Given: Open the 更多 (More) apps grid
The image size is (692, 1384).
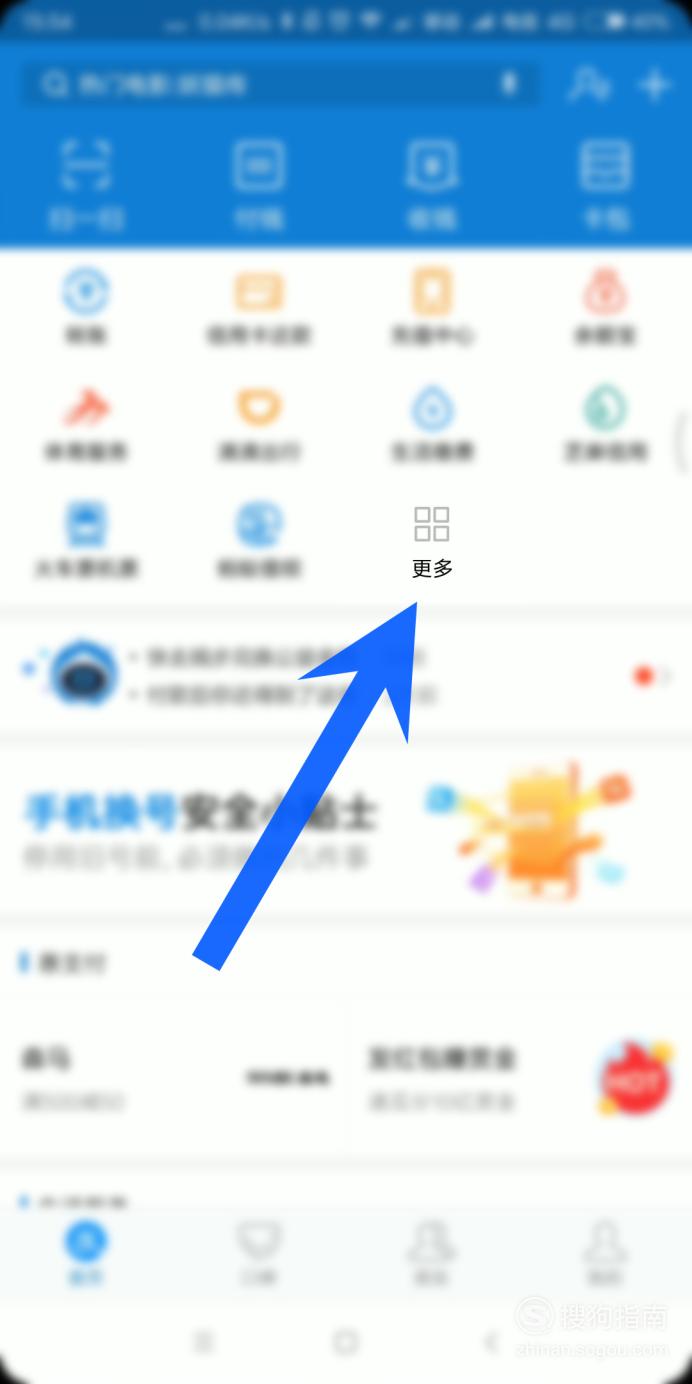Looking at the screenshot, I should click(x=432, y=540).
